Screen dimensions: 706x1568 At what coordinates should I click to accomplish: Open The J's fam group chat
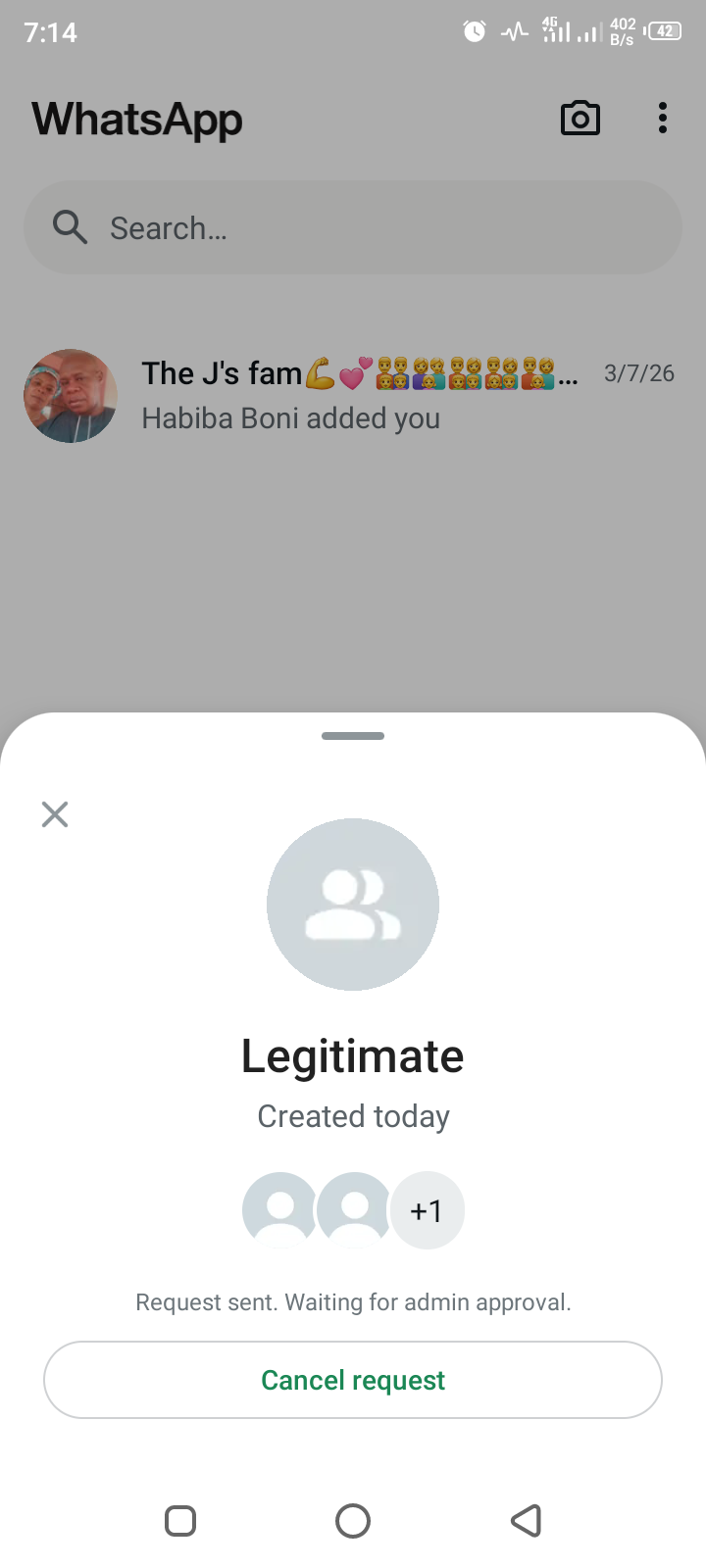[x=353, y=395]
